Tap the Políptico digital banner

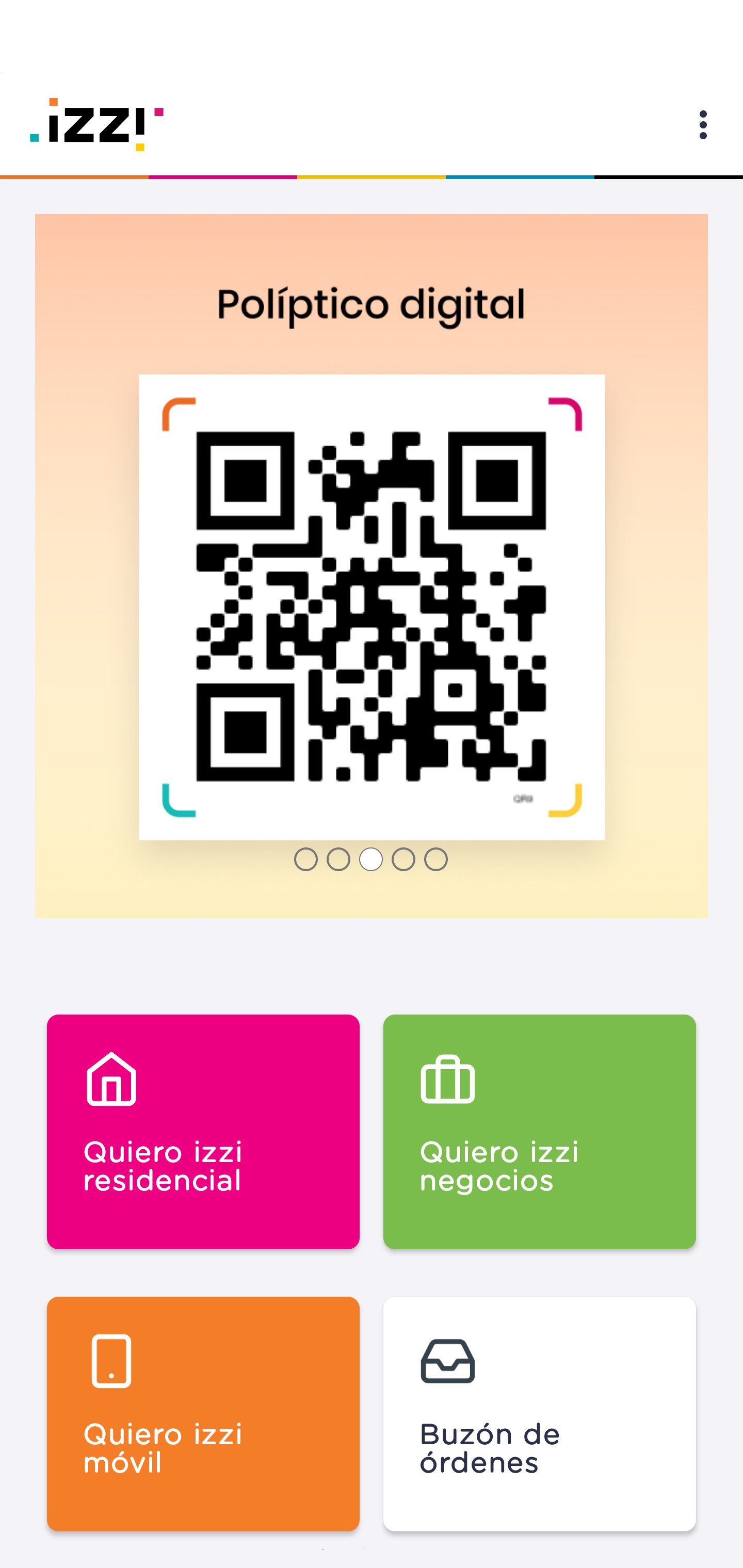pyautogui.click(x=372, y=548)
